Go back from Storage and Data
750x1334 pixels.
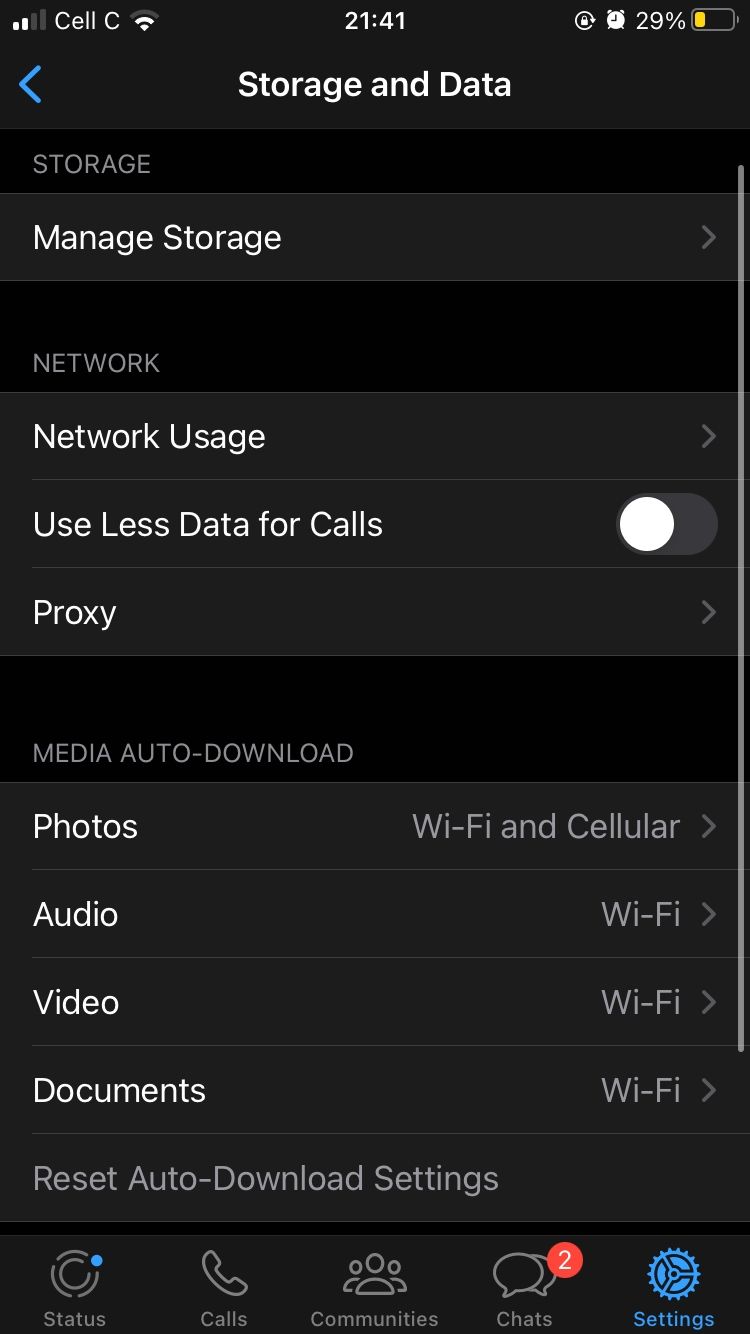32,85
